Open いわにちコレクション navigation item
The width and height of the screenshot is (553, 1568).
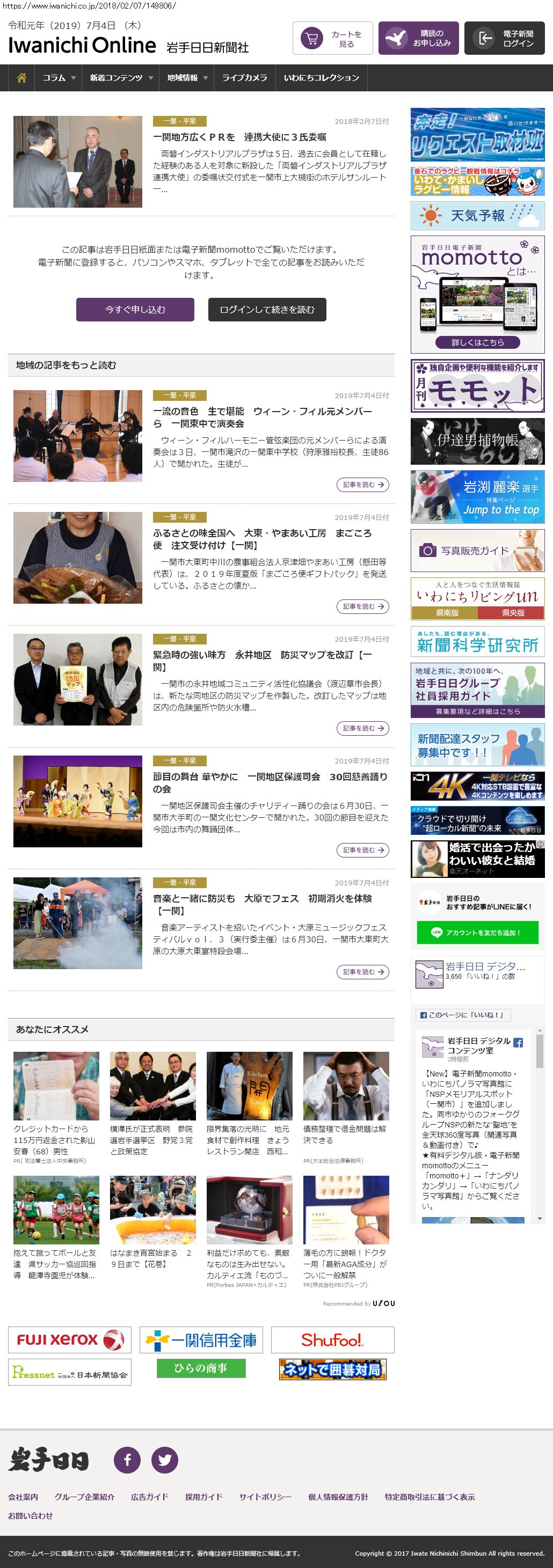(x=322, y=78)
